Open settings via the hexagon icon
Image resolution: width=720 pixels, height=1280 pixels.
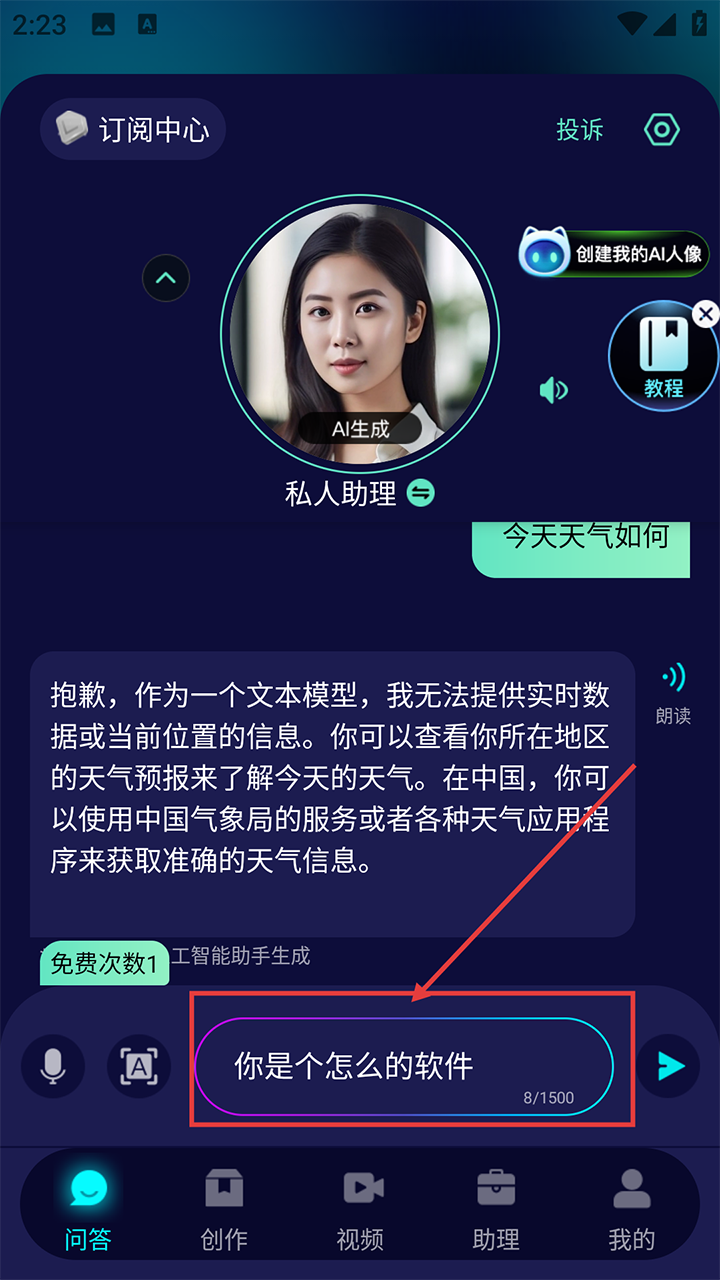point(662,130)
